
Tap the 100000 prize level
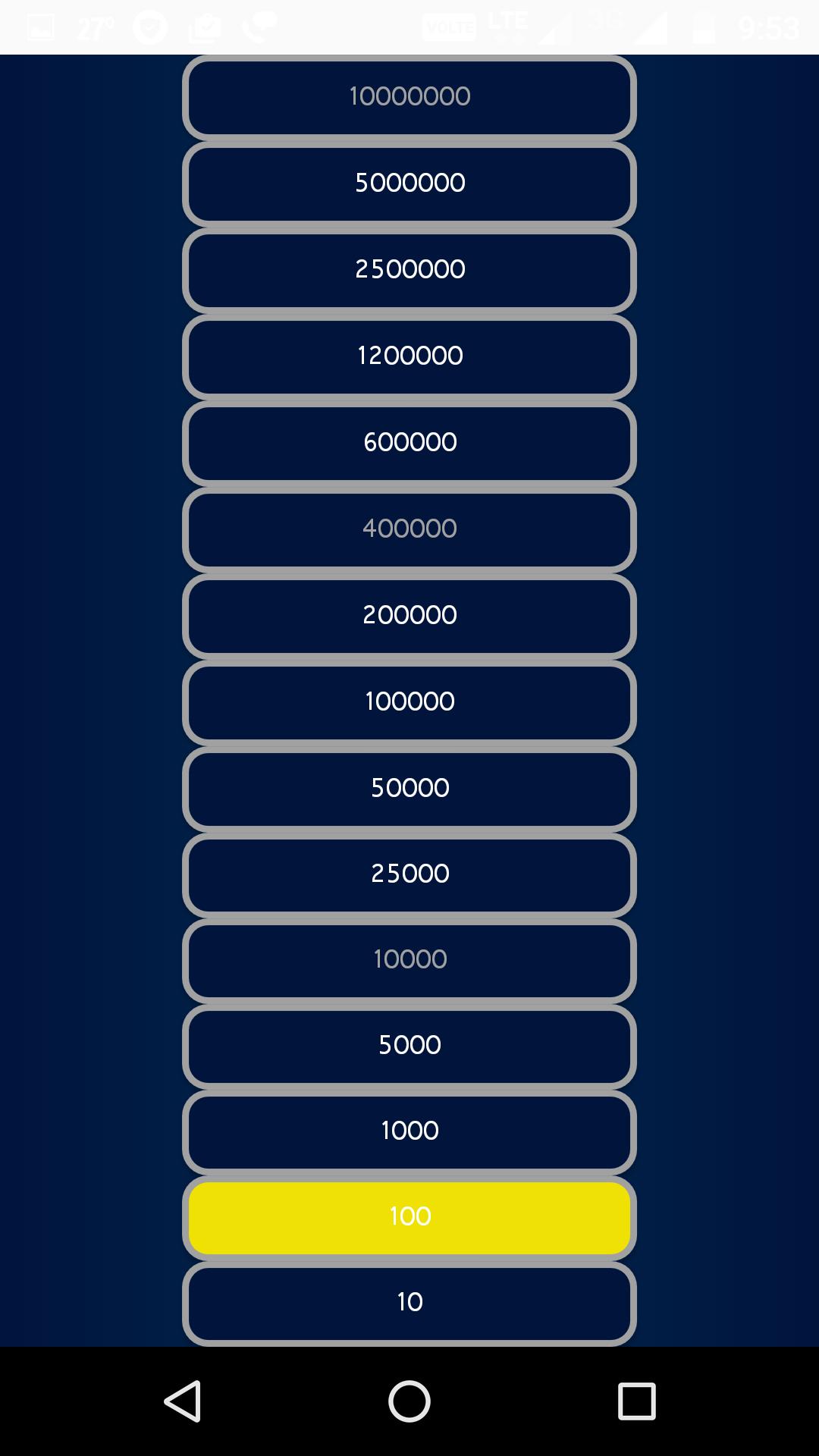(x=409, y=702)
